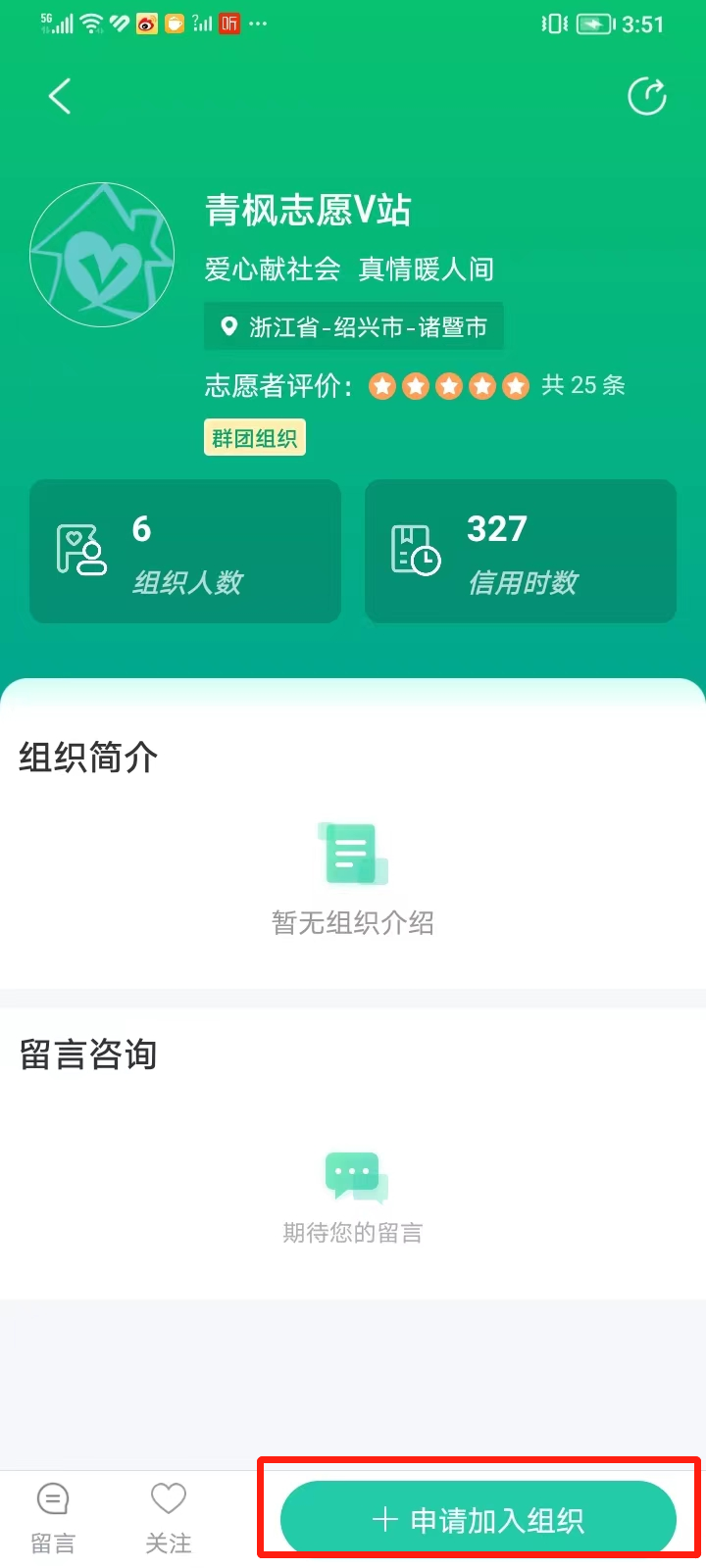Open the 组织人数 member count card

click(x=185, y=552)
